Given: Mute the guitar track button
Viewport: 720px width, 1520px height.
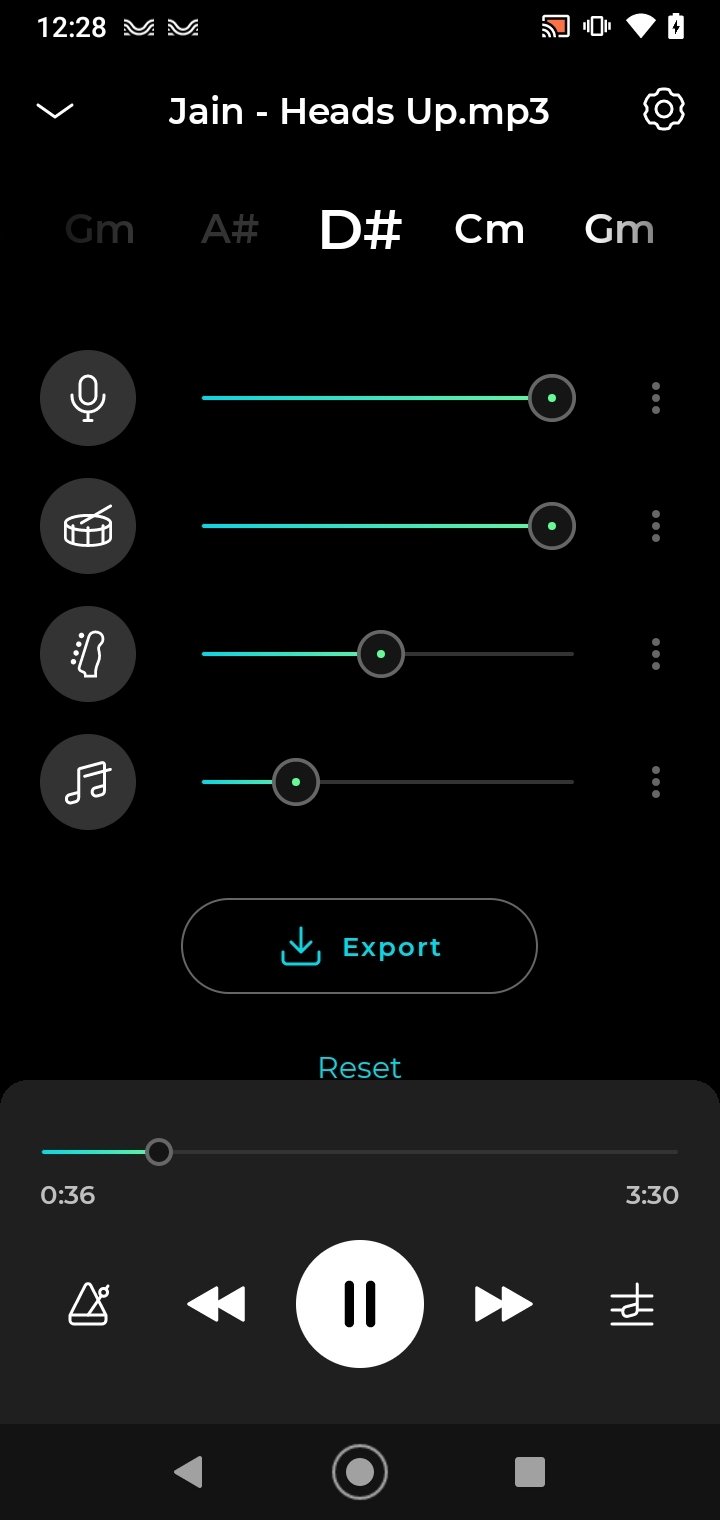Looking at the screenshot, I should 88,654.
